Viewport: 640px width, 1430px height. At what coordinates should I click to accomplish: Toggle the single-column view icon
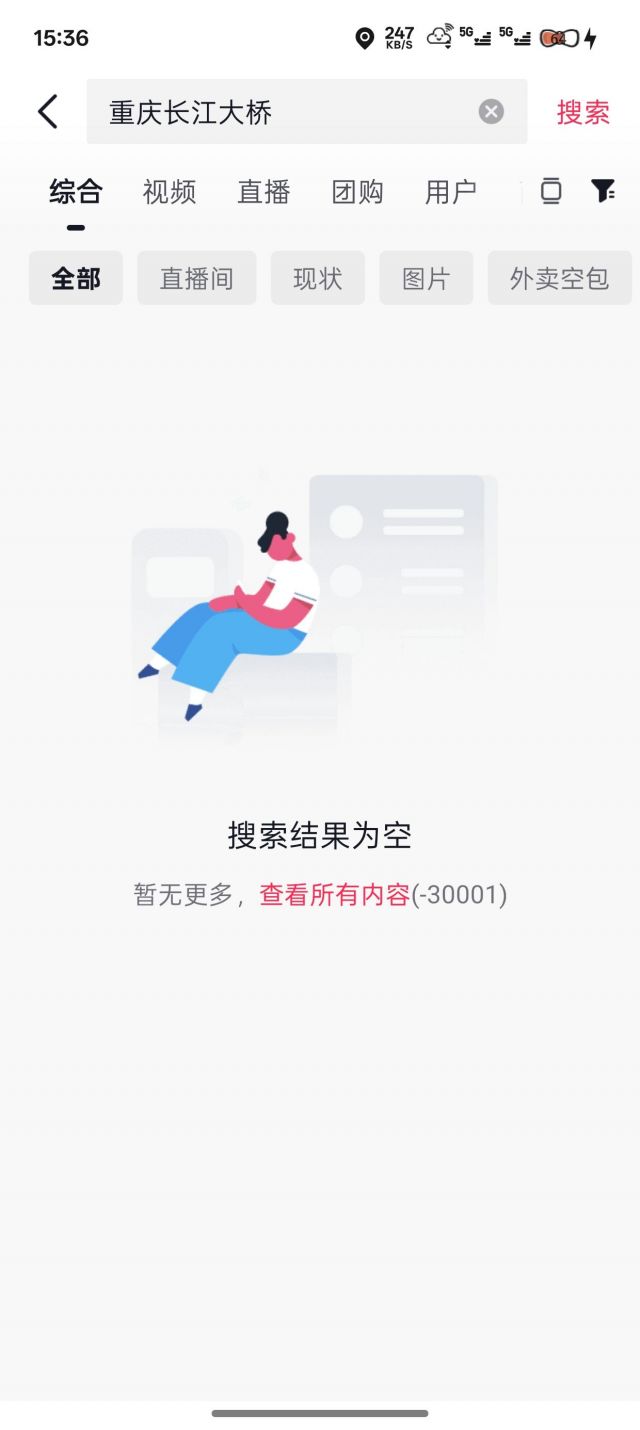click(551, 191)
